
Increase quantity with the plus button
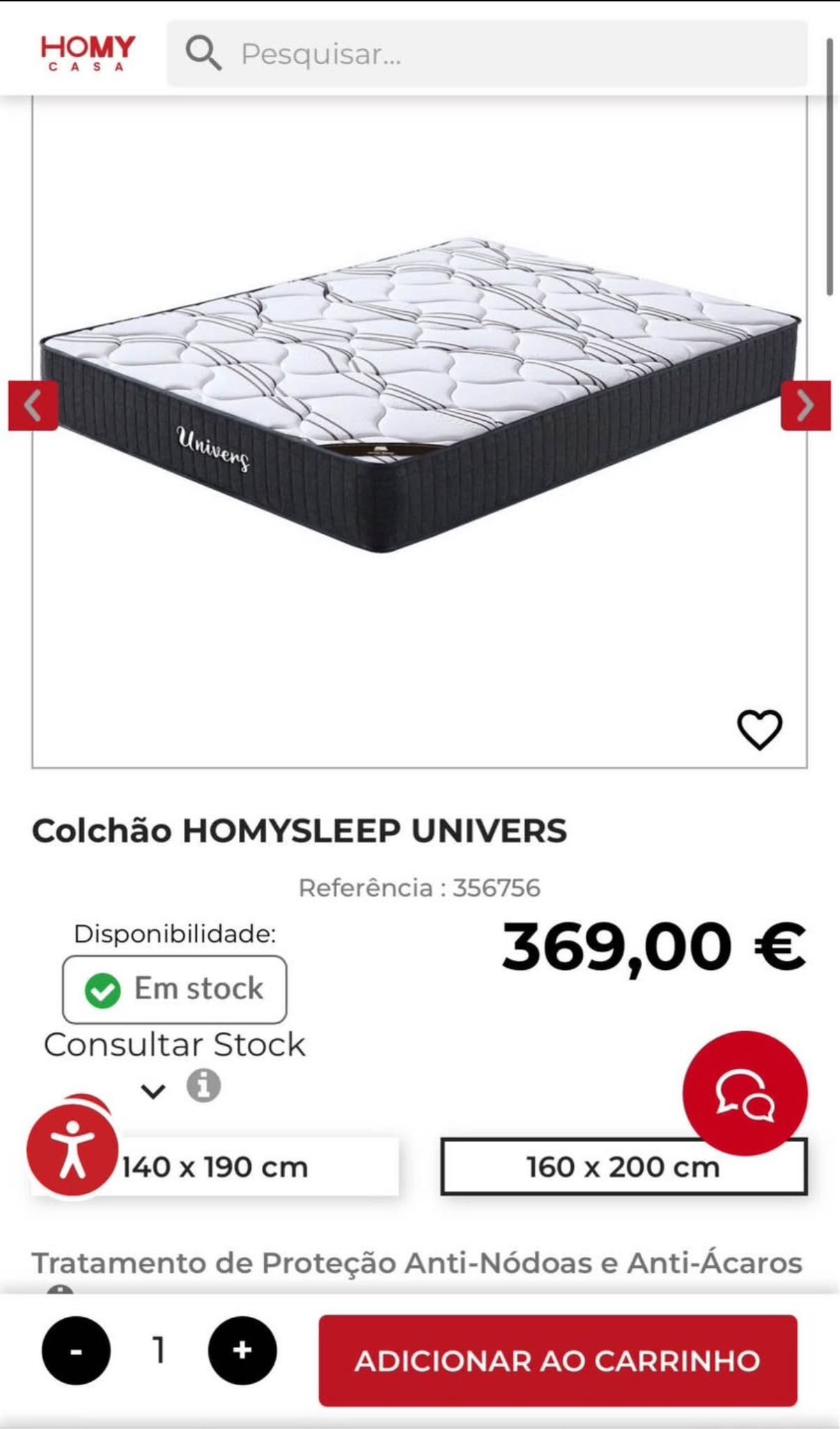coord(242,1350)
